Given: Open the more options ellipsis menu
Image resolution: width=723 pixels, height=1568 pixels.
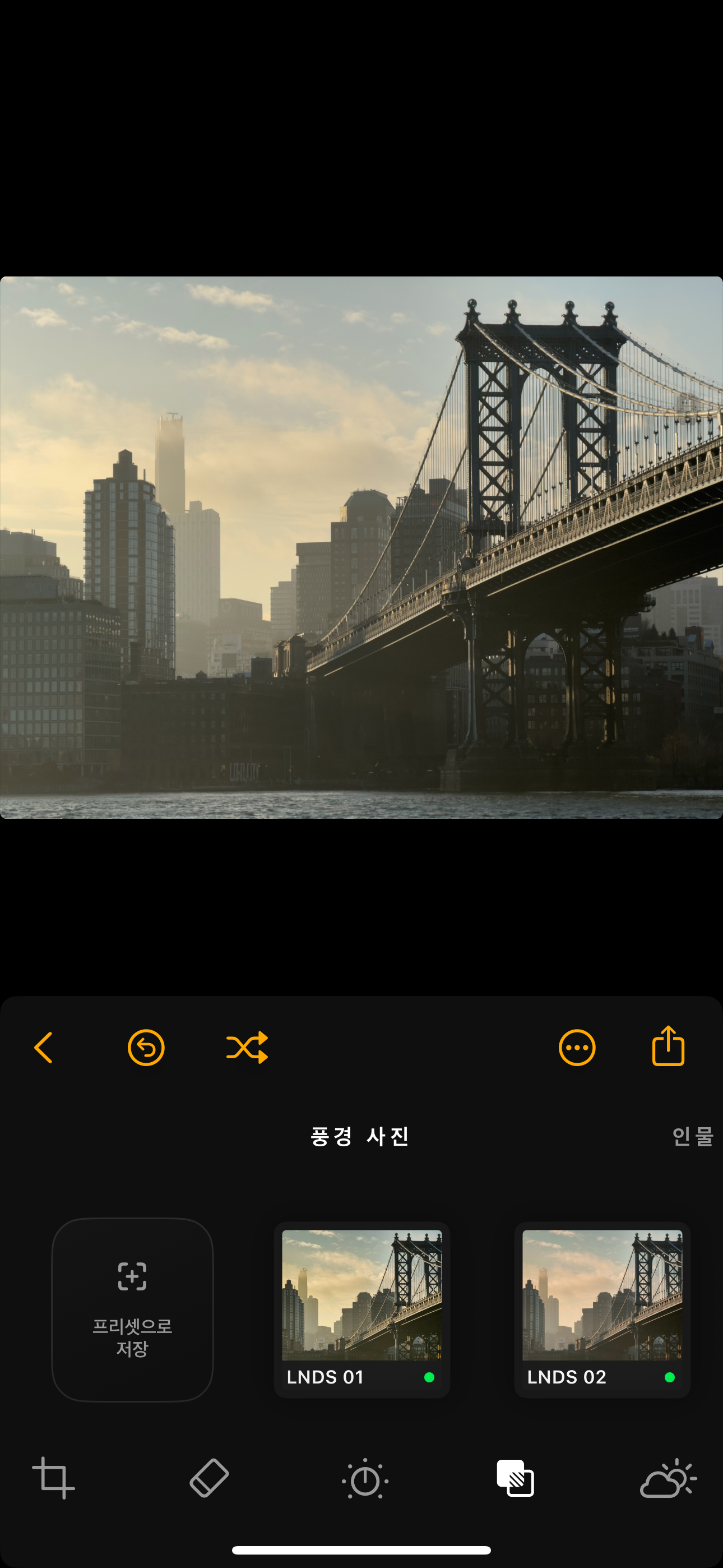Looking at the screenshot, I should point(577,1048).
